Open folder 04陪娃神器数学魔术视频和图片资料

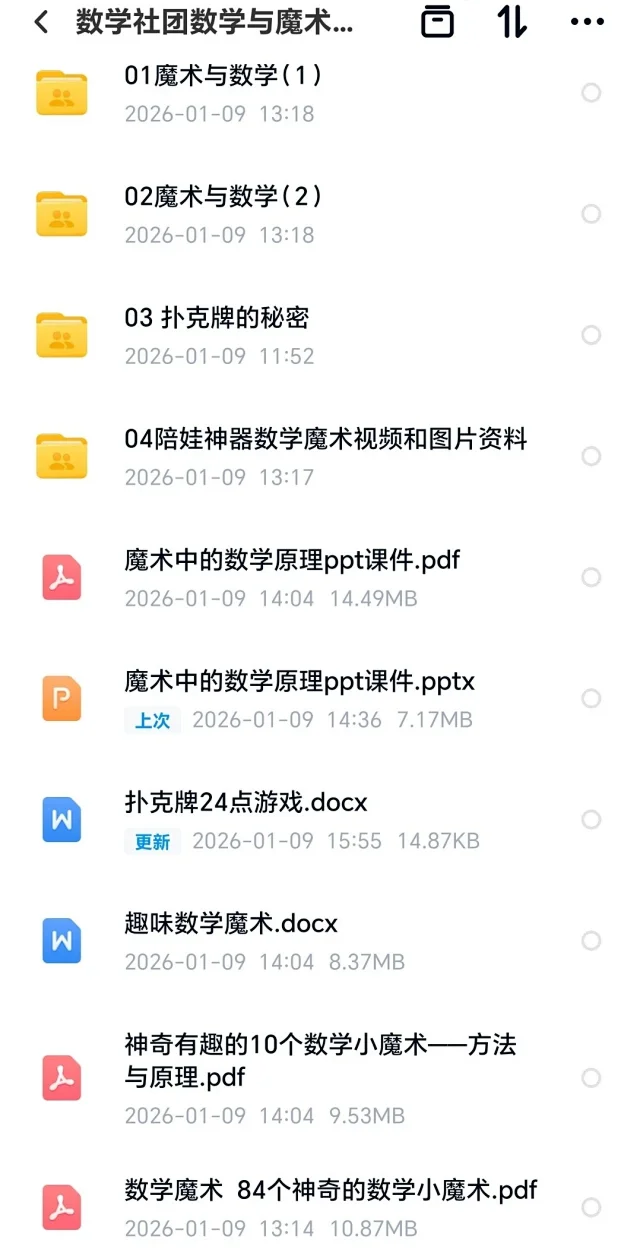(325, 440)
